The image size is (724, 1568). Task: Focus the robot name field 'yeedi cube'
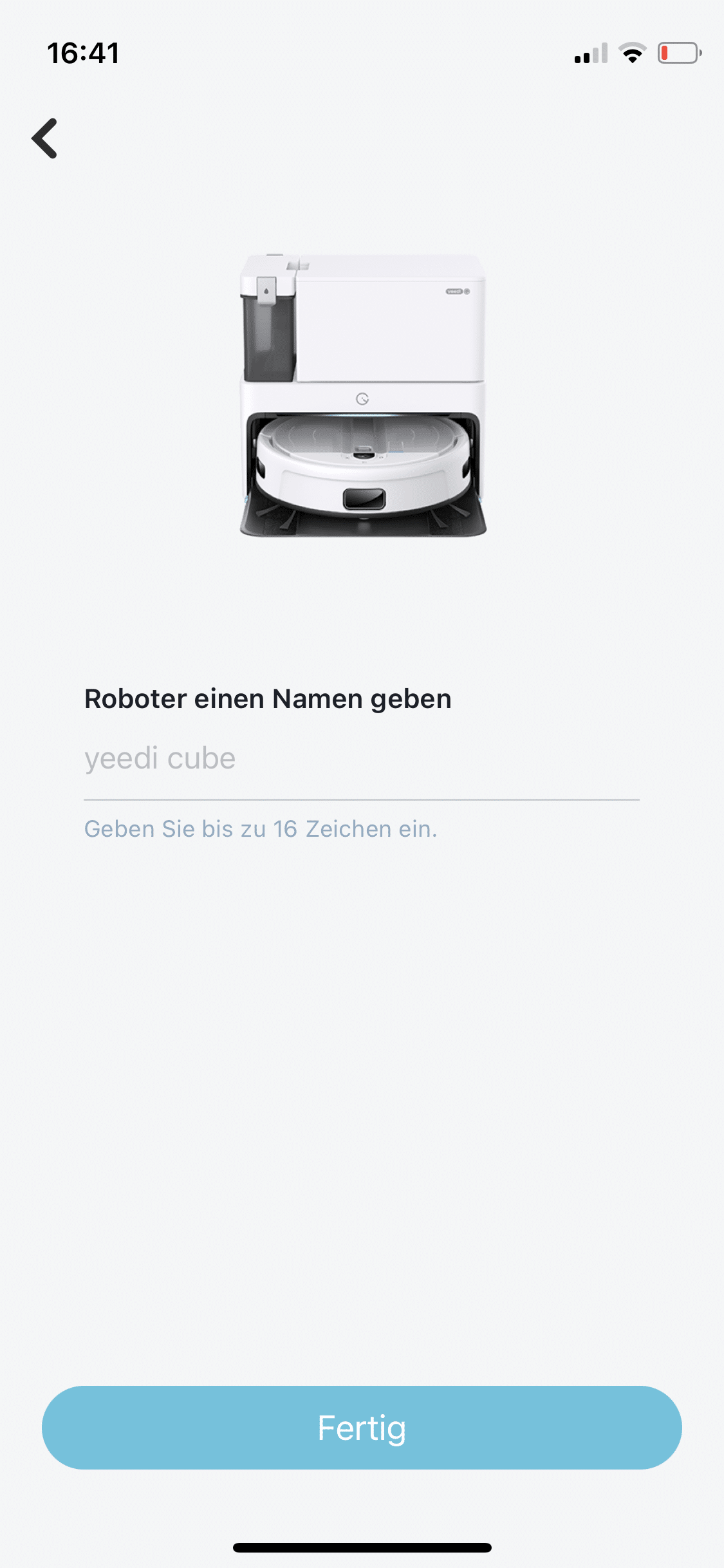coord(360,760)
